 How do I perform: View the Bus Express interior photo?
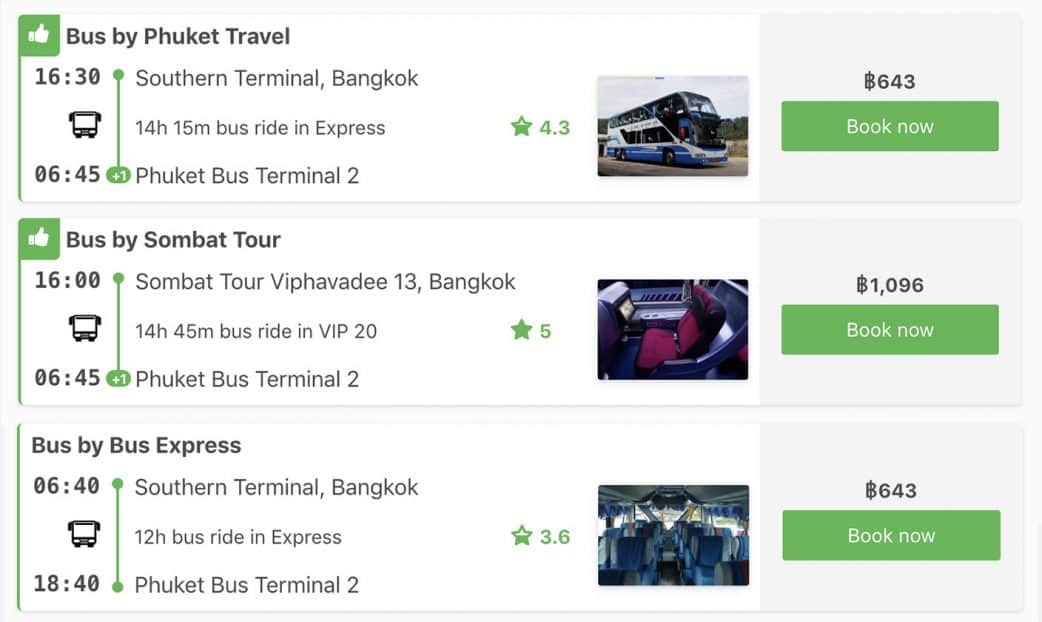click(x=672, y=535)
